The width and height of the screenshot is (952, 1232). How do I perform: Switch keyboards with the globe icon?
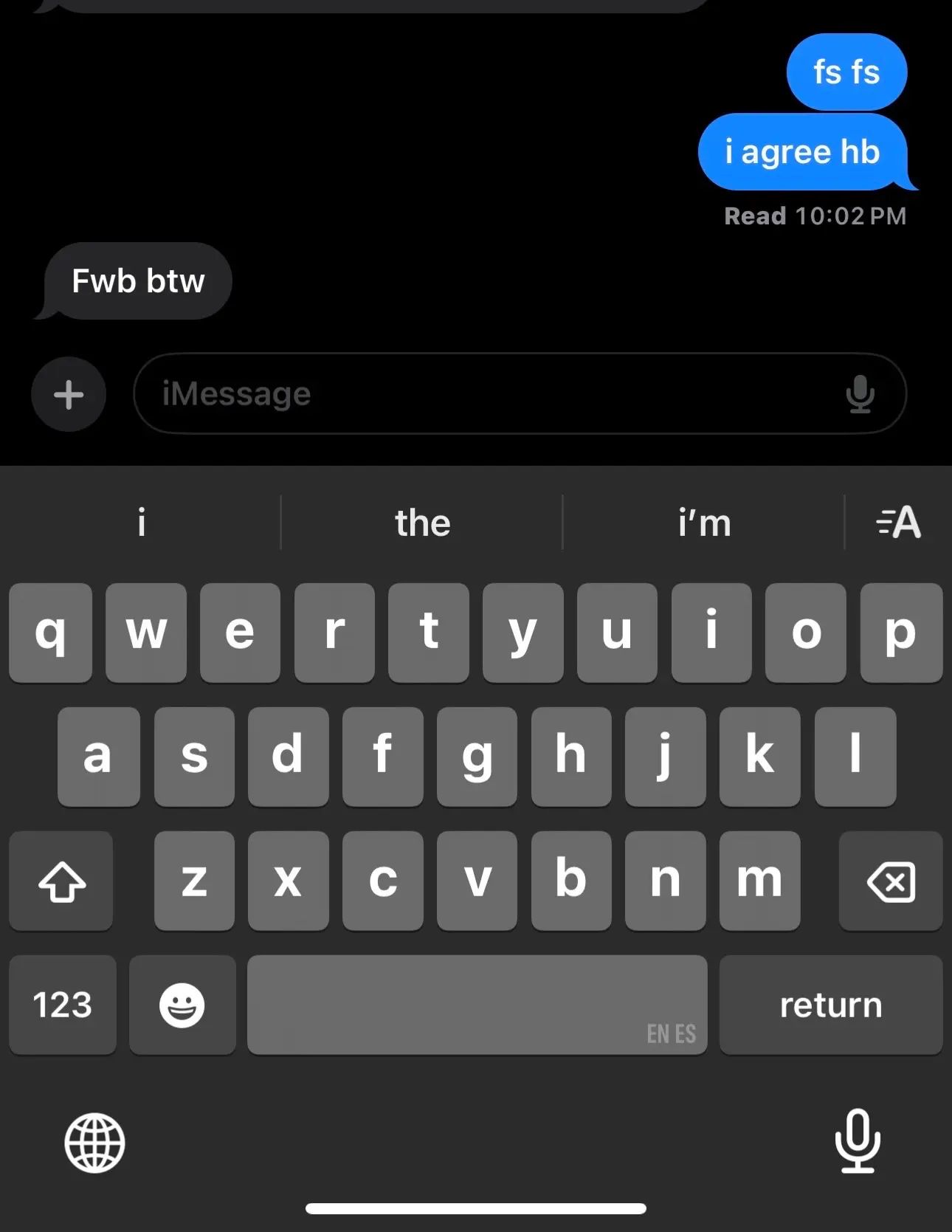coord(94,1143)
